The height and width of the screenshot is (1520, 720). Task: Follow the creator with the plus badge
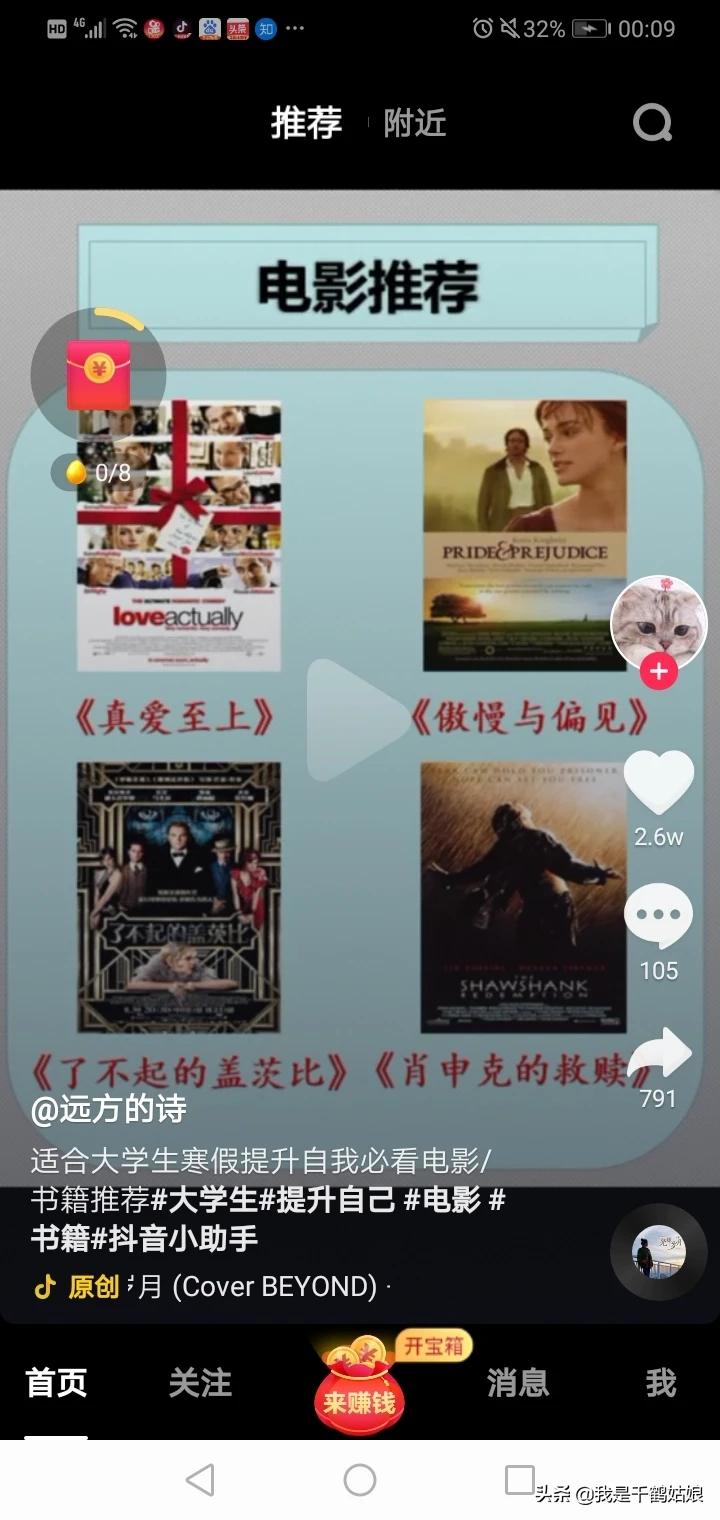pos(658,672)
